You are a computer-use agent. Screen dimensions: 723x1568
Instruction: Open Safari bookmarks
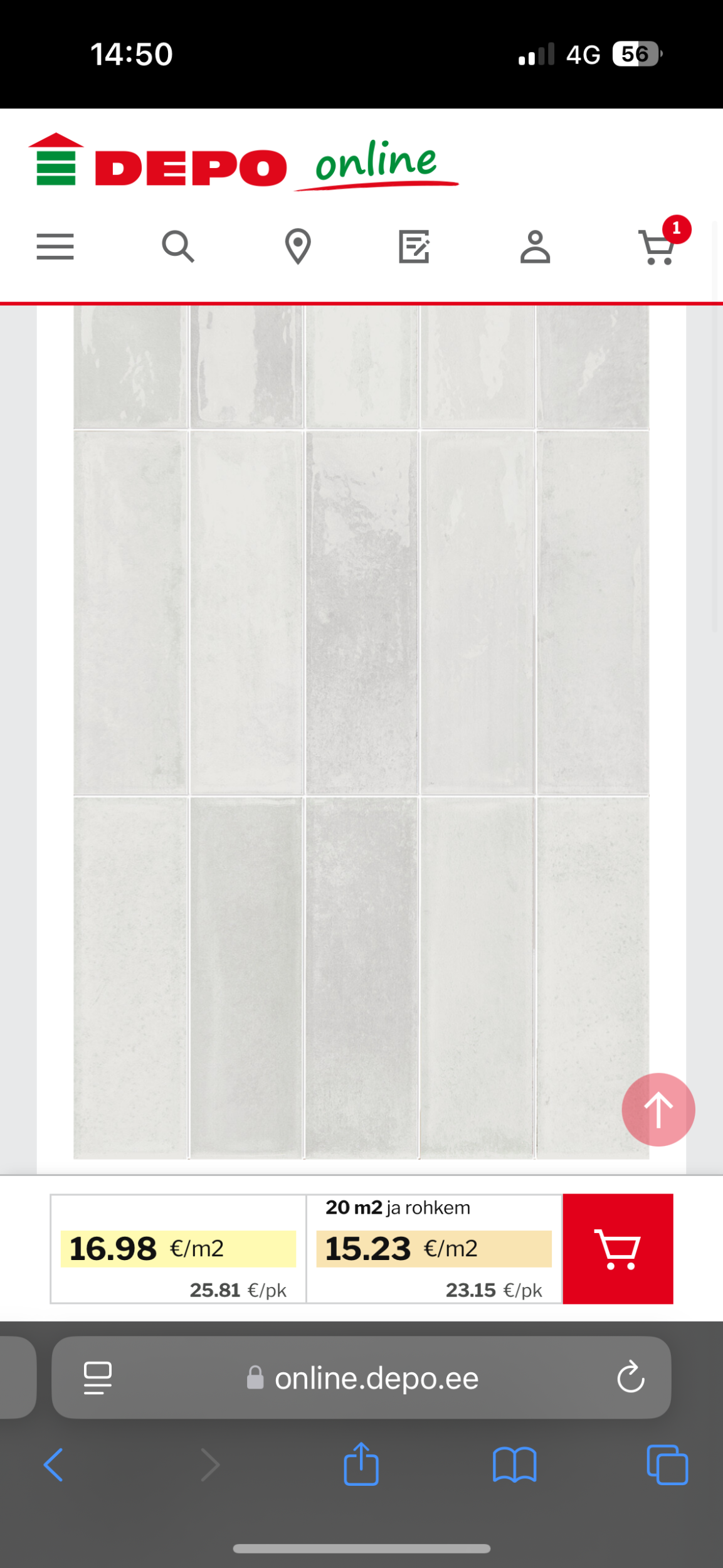tap(514, 1465)
